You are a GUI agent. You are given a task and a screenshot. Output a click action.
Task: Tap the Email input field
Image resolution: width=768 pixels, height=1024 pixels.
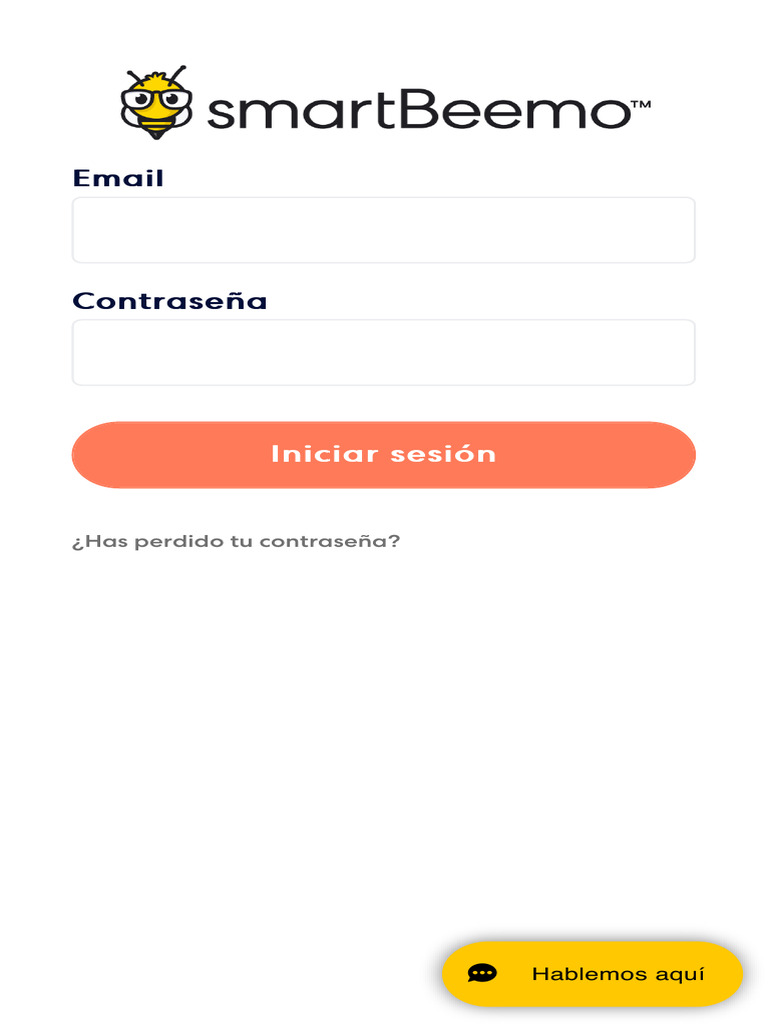(x=383, y=230)
